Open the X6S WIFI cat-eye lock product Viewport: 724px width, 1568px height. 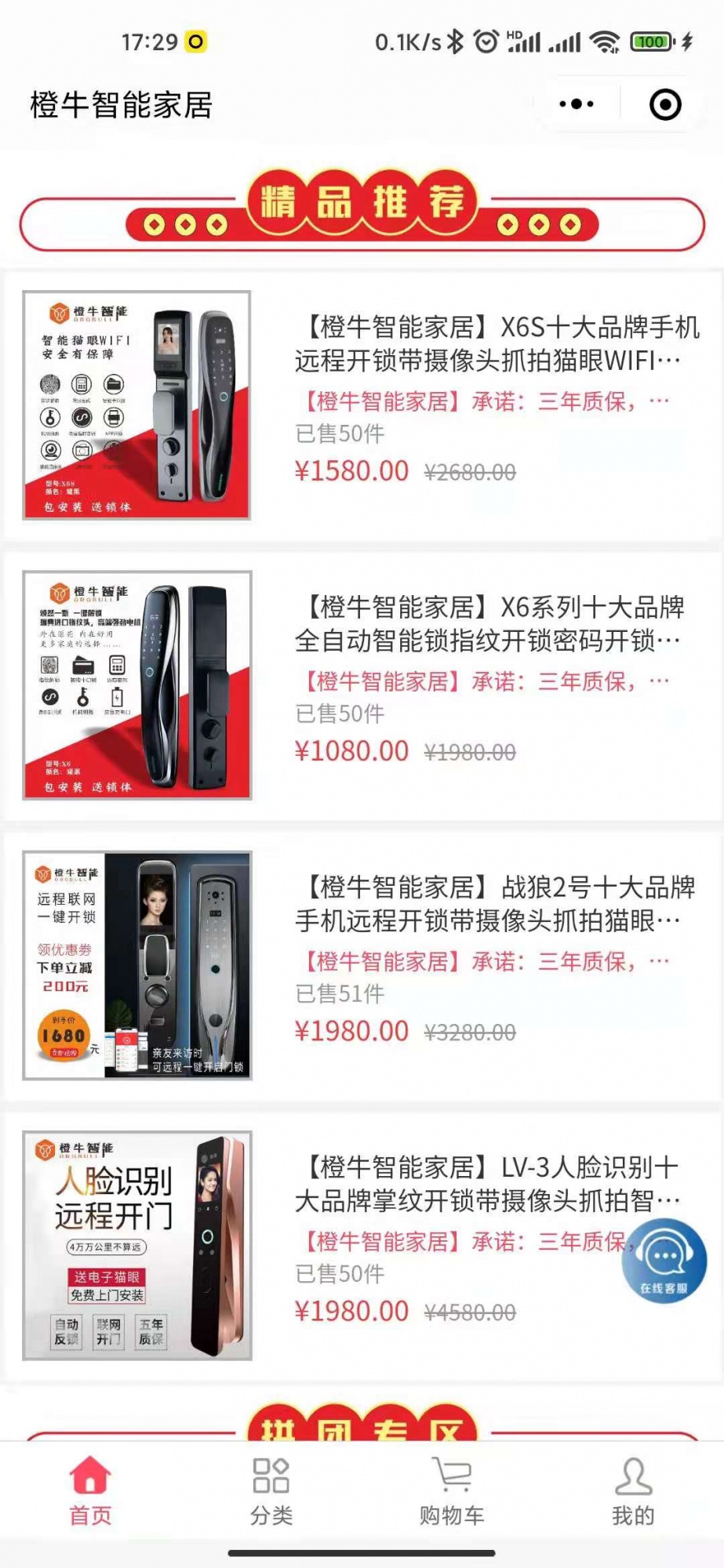(x=496, y=343)
